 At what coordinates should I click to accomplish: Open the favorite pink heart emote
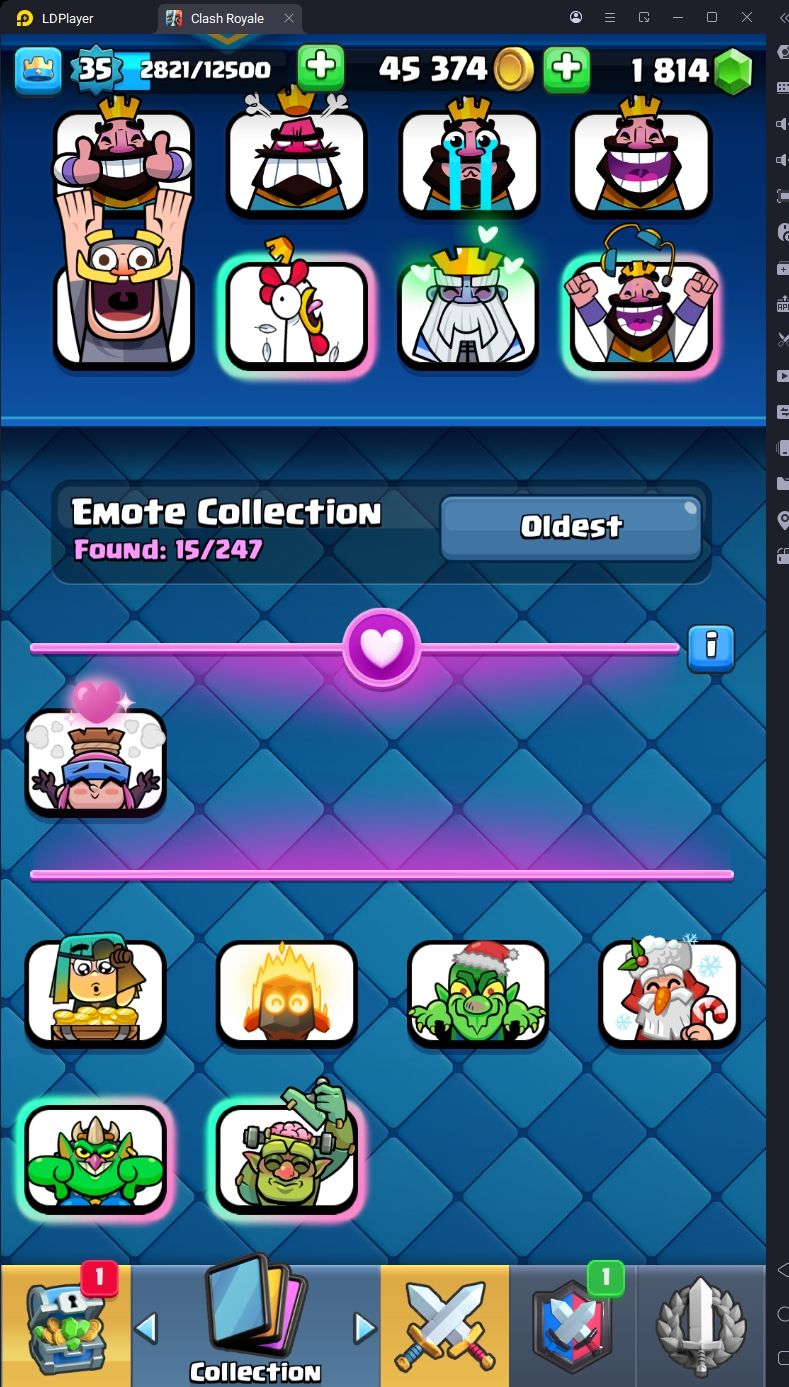(96, 760)
